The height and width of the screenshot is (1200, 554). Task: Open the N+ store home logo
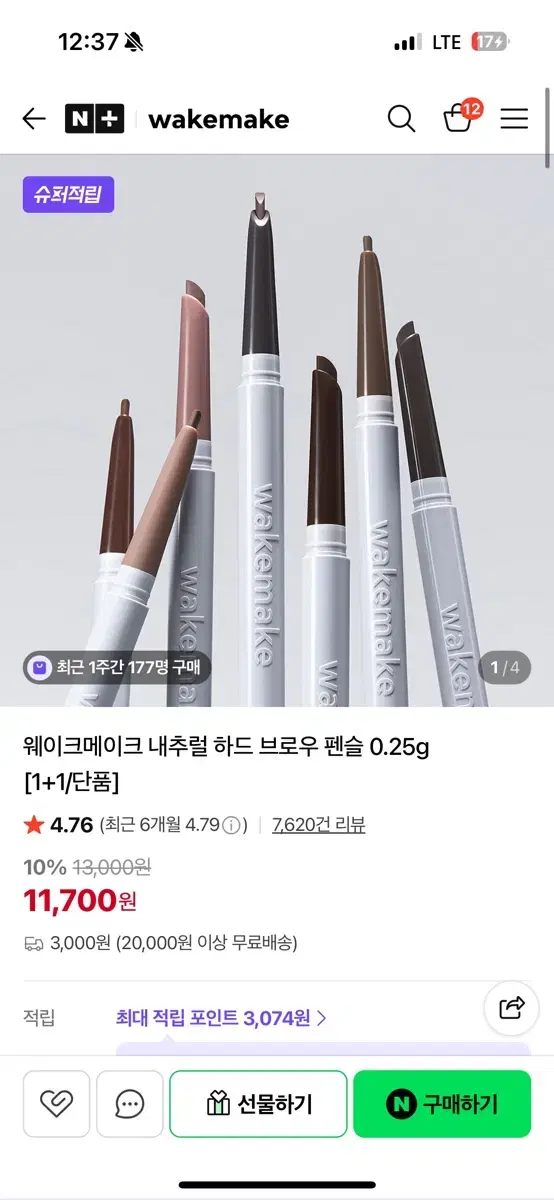(94, 119)
